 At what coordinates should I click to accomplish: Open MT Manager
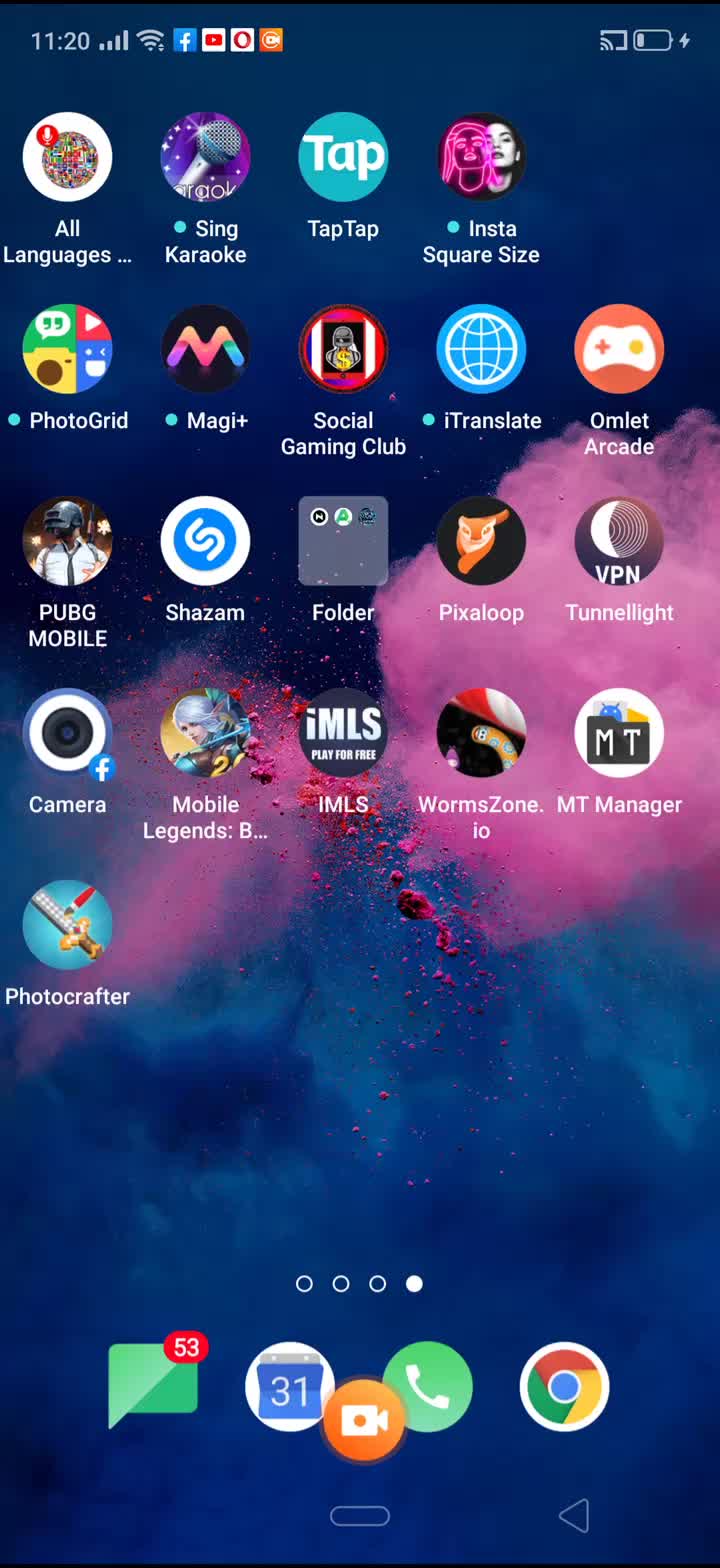tap(619, 733)
